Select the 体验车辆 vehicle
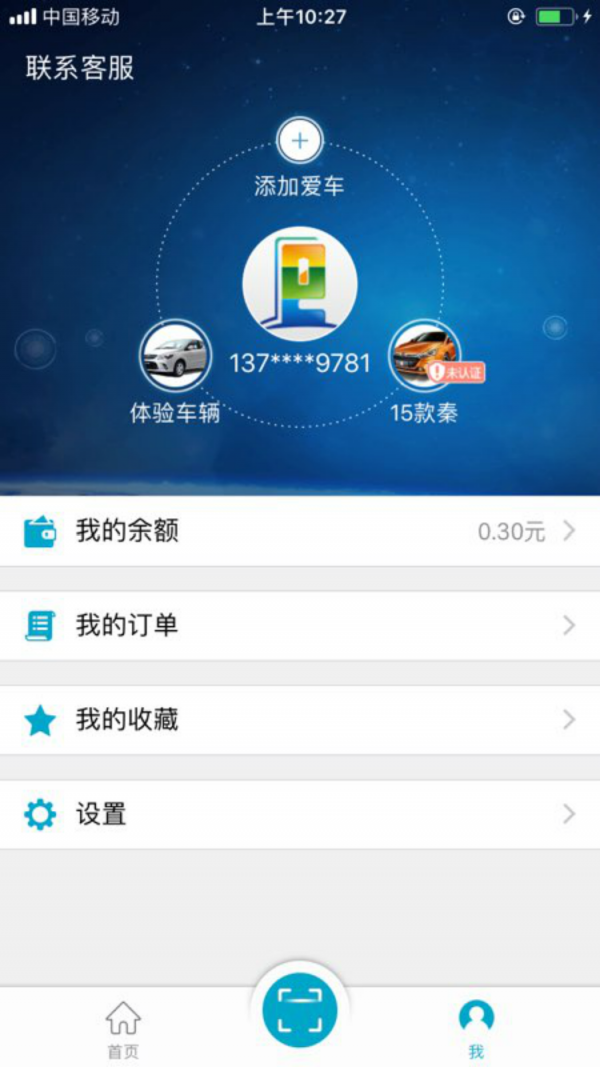This screenshot has width=600, height=1067. [176, 355]
